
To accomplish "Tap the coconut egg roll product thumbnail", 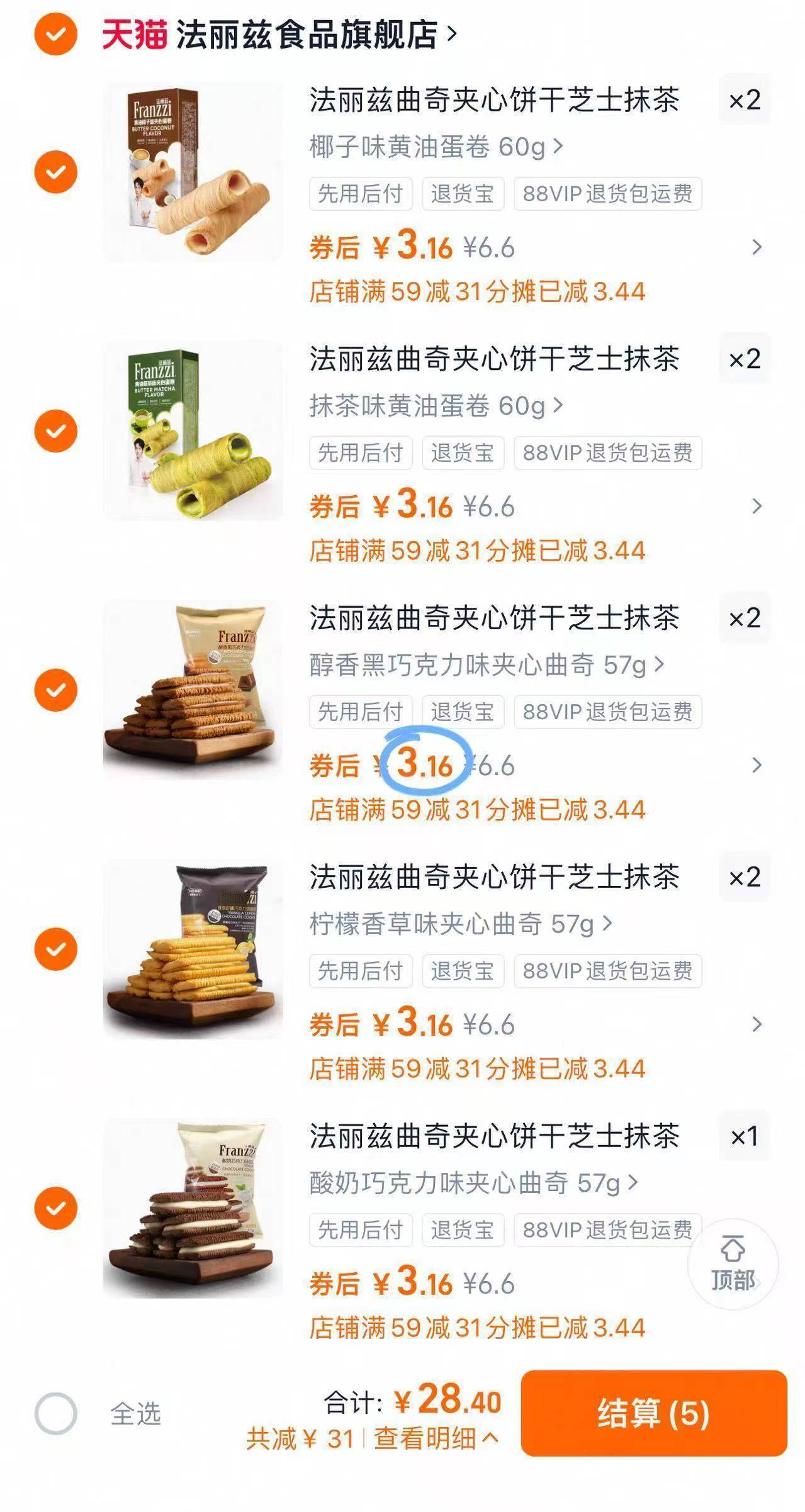I will point(192,170).
